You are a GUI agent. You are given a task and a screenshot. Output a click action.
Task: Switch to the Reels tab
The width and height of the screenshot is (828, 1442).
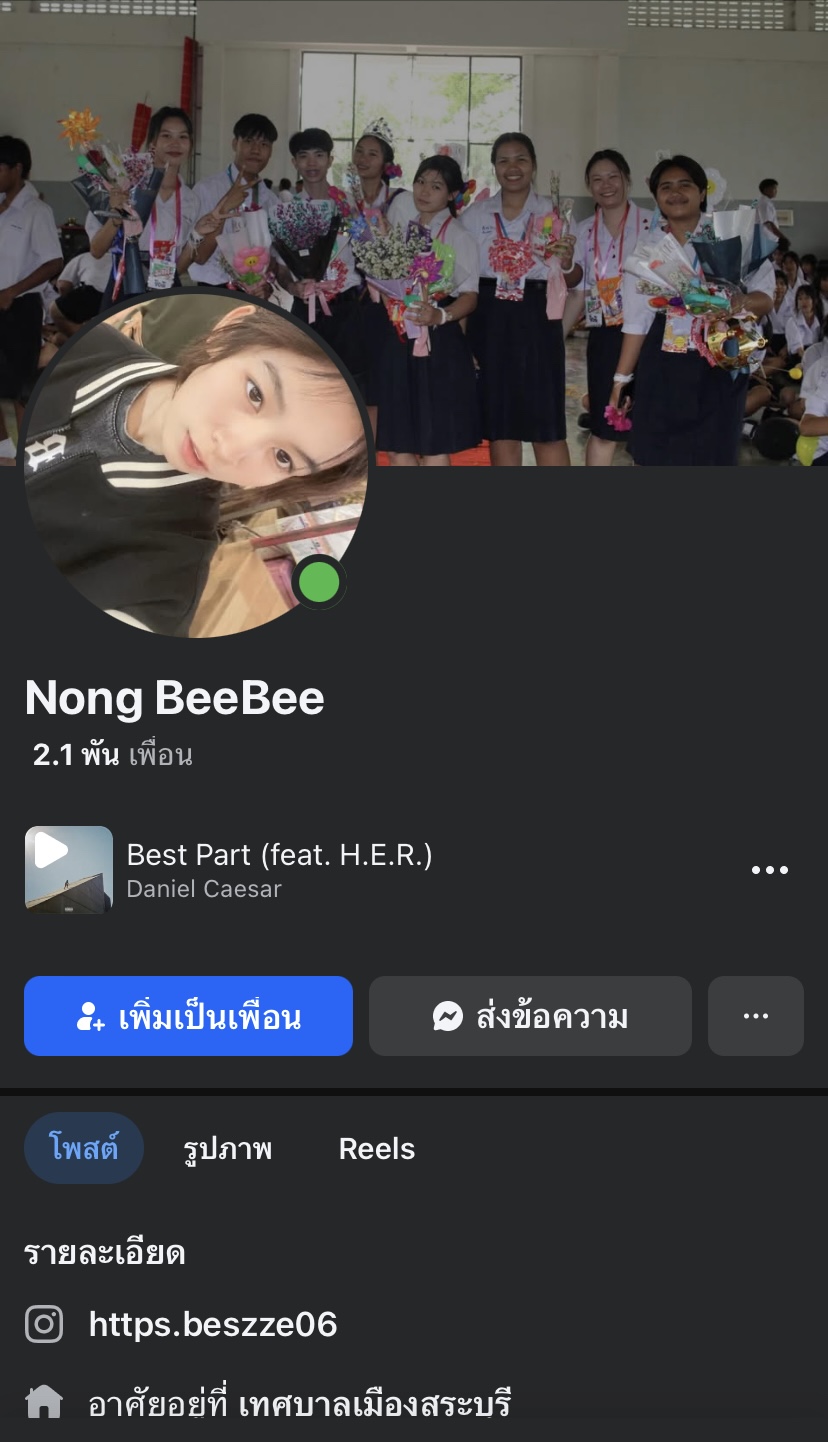(376, 1148)
